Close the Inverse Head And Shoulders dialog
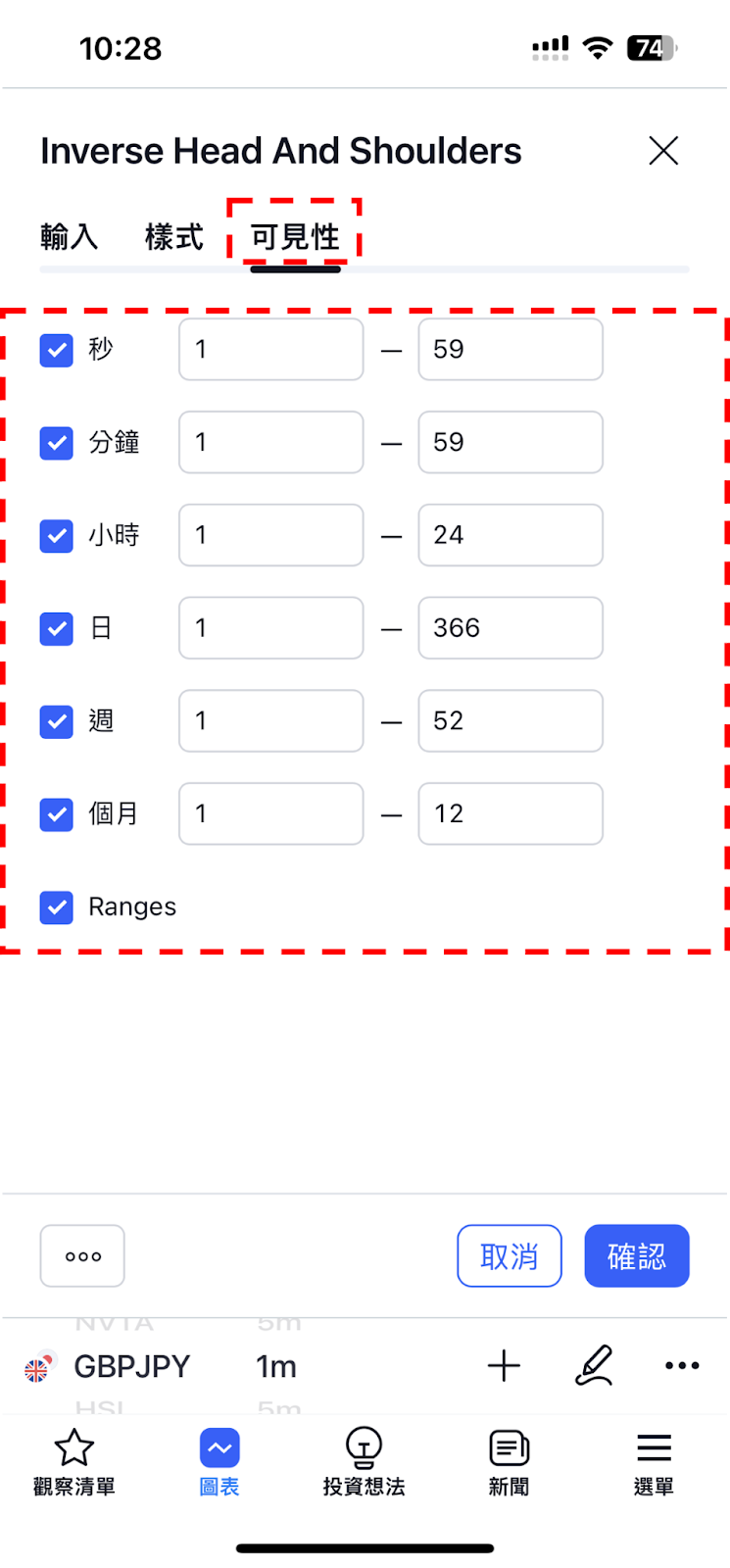The height and width of the screenshot is (1568, 730). tap(663, 151)
